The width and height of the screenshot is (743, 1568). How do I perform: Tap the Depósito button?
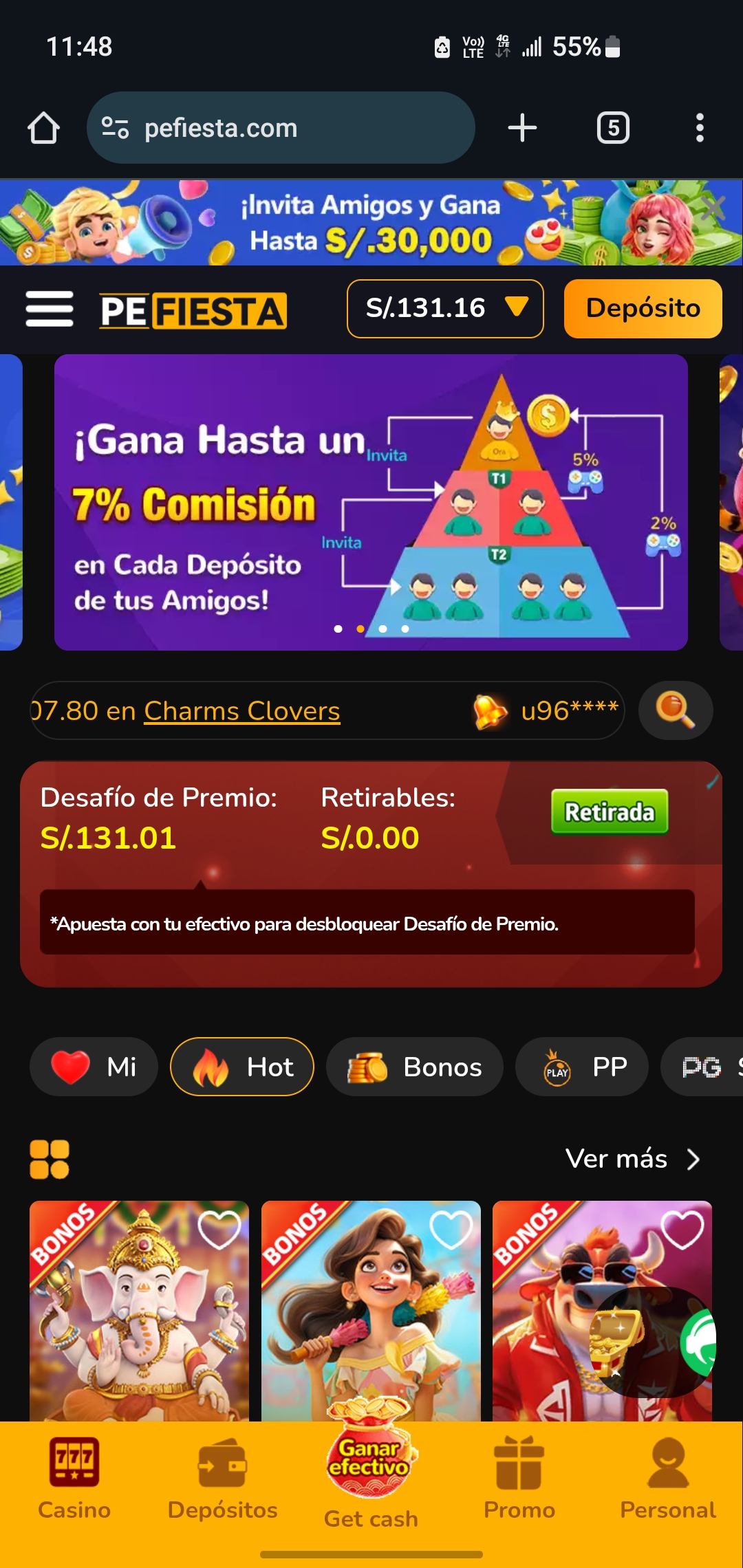[643, 309]
